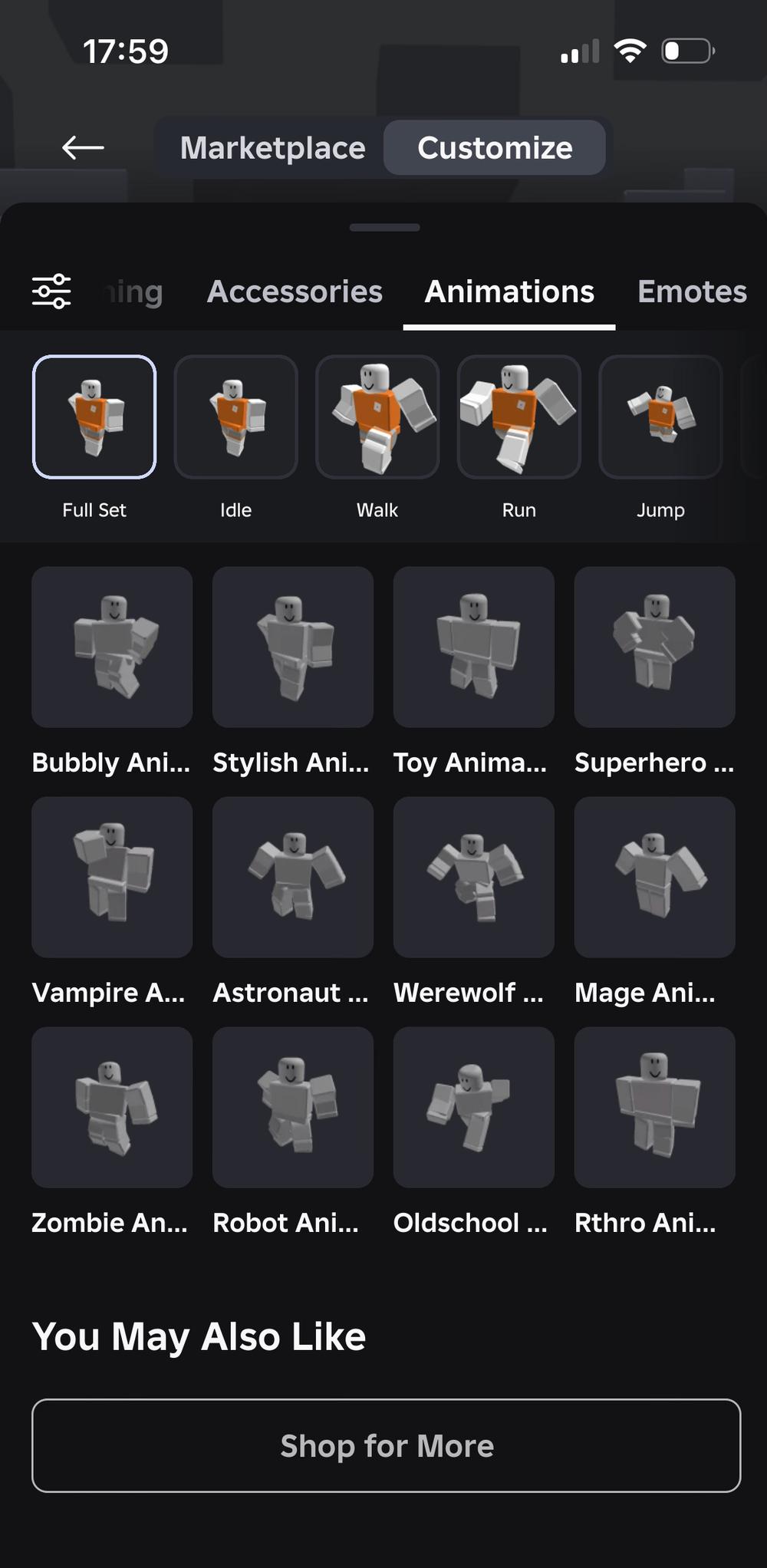Screen dimensions: 767x1568
Task: Switch to the Accessories tab
Action: [295, 292]
